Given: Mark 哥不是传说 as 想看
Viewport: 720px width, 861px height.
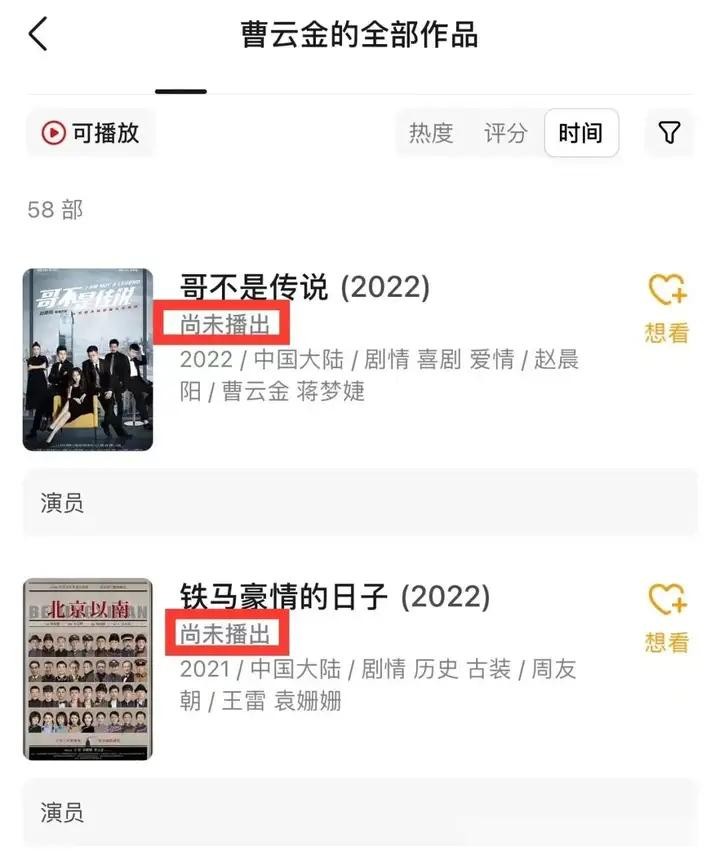Looking at the screenshot, I should click(667, 308).
